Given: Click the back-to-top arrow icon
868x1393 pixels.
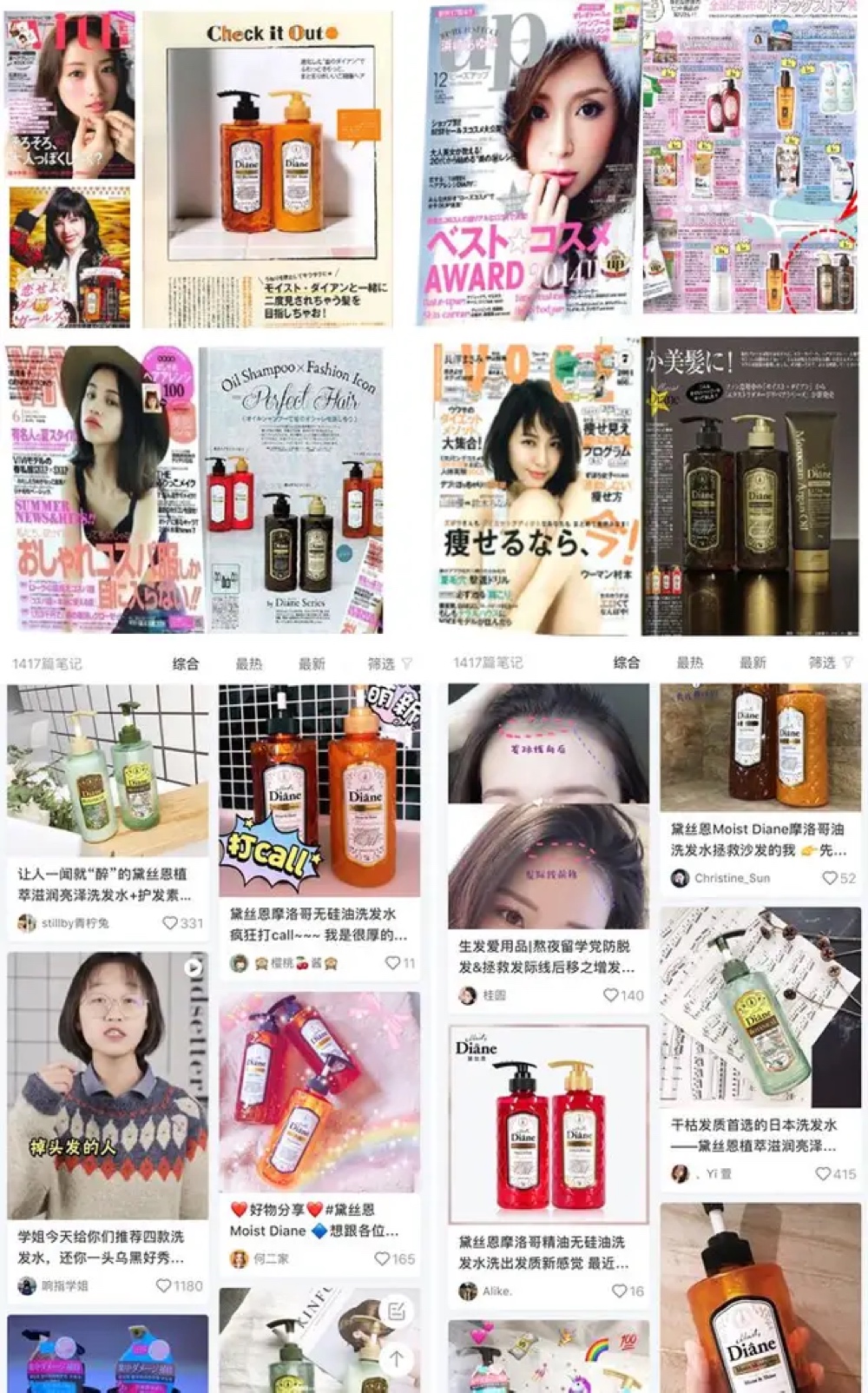Looking at the screenshot, I should (x=397, y=1359).
